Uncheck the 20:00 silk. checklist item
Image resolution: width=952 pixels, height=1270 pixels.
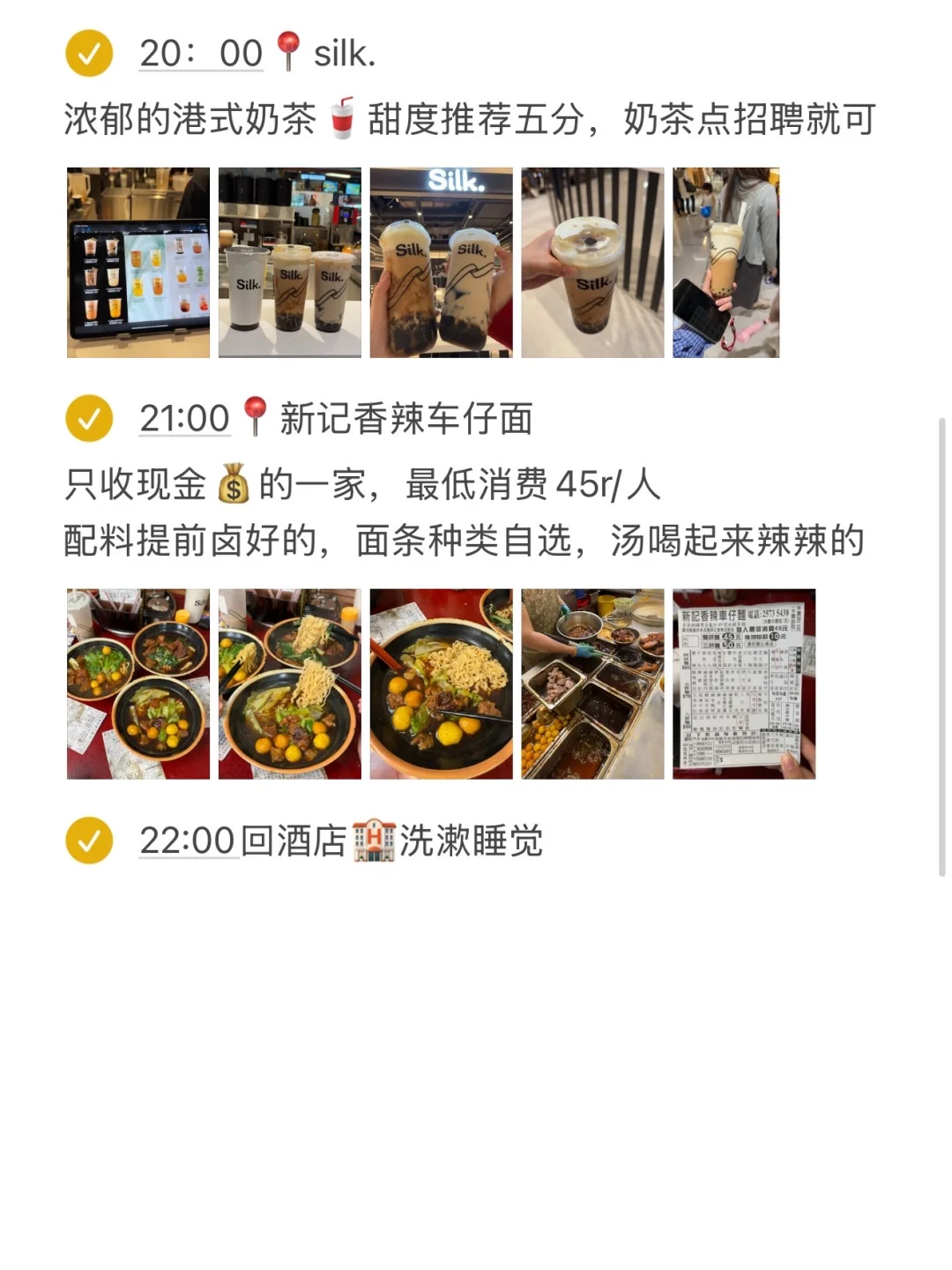coord(89,54)
